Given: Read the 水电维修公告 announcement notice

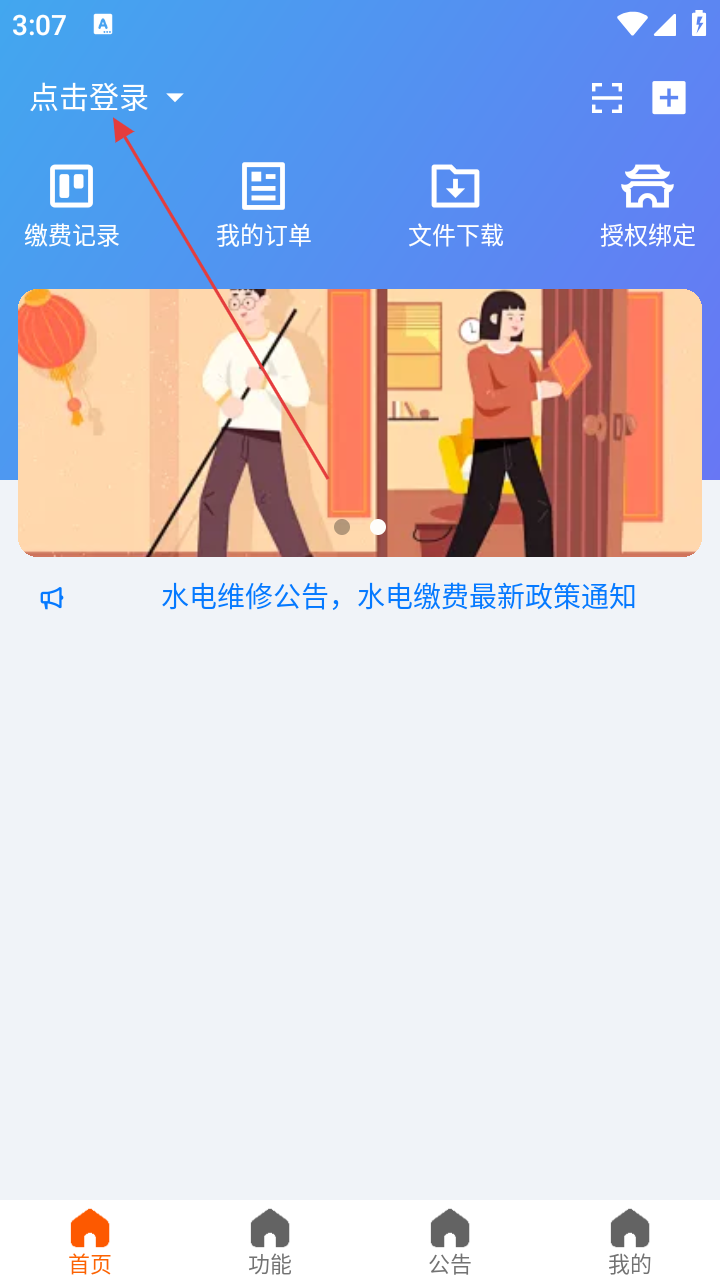Looking at the screenshot, I should point(398,597).
